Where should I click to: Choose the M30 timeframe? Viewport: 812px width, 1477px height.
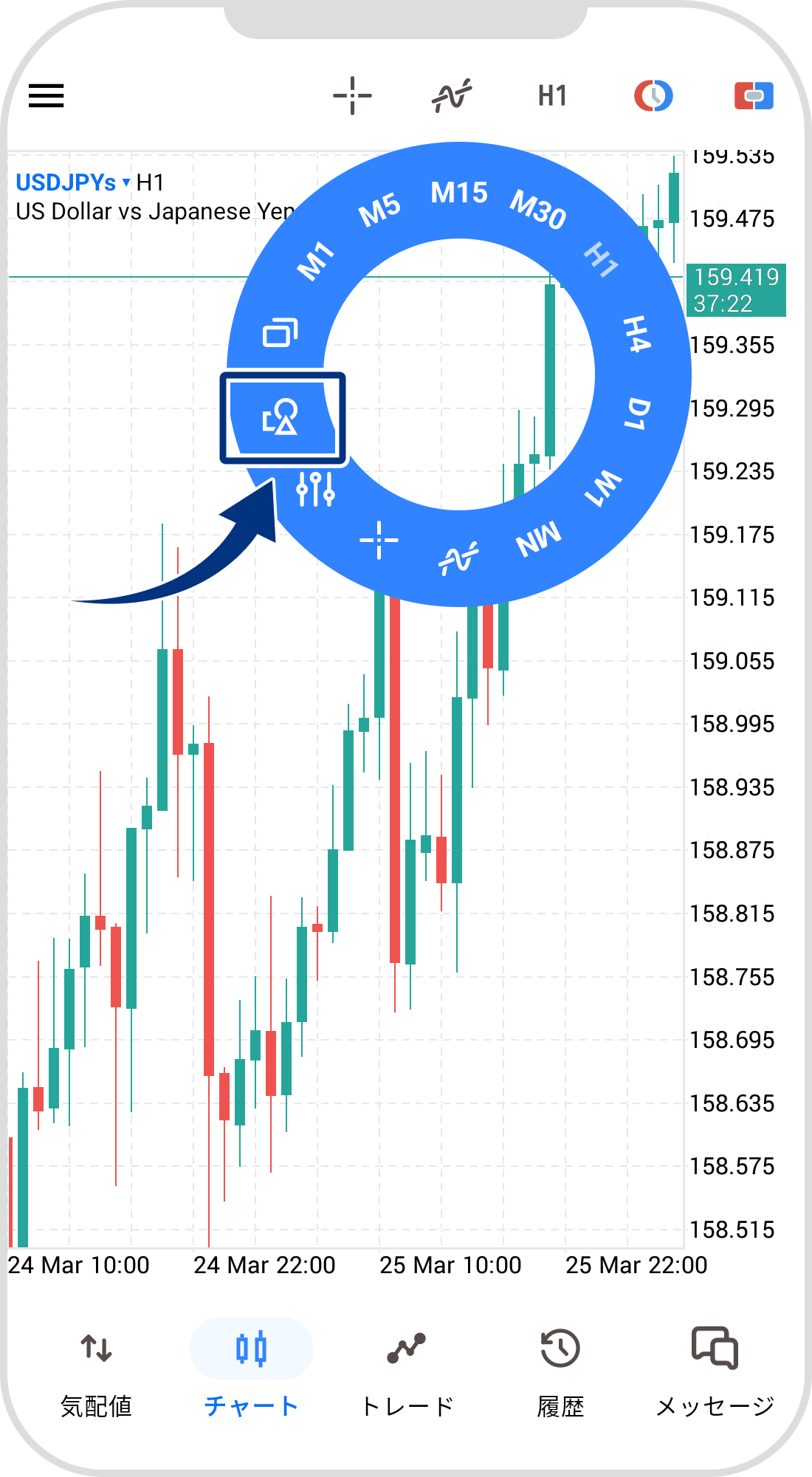click(x=538, y=210)
